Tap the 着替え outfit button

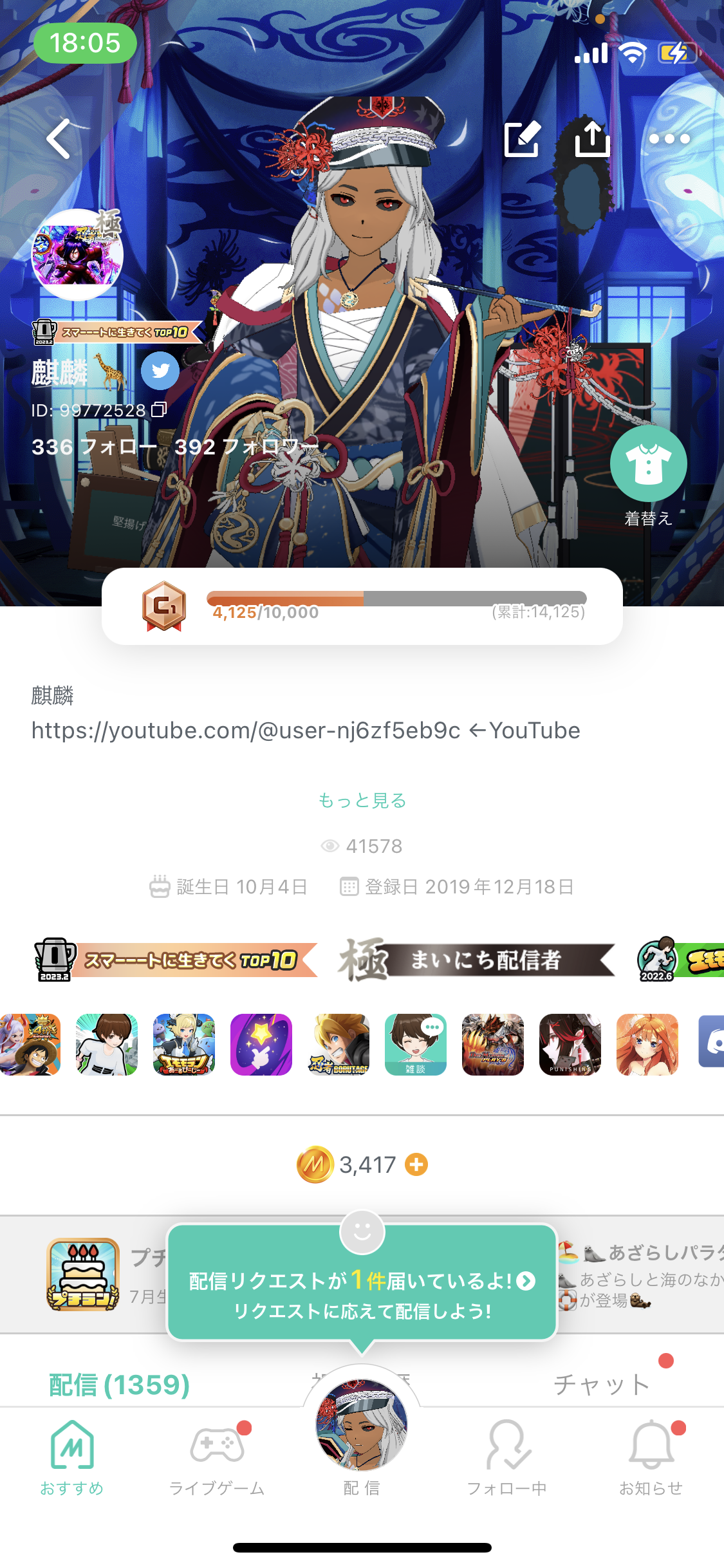(x=648, y=476)
